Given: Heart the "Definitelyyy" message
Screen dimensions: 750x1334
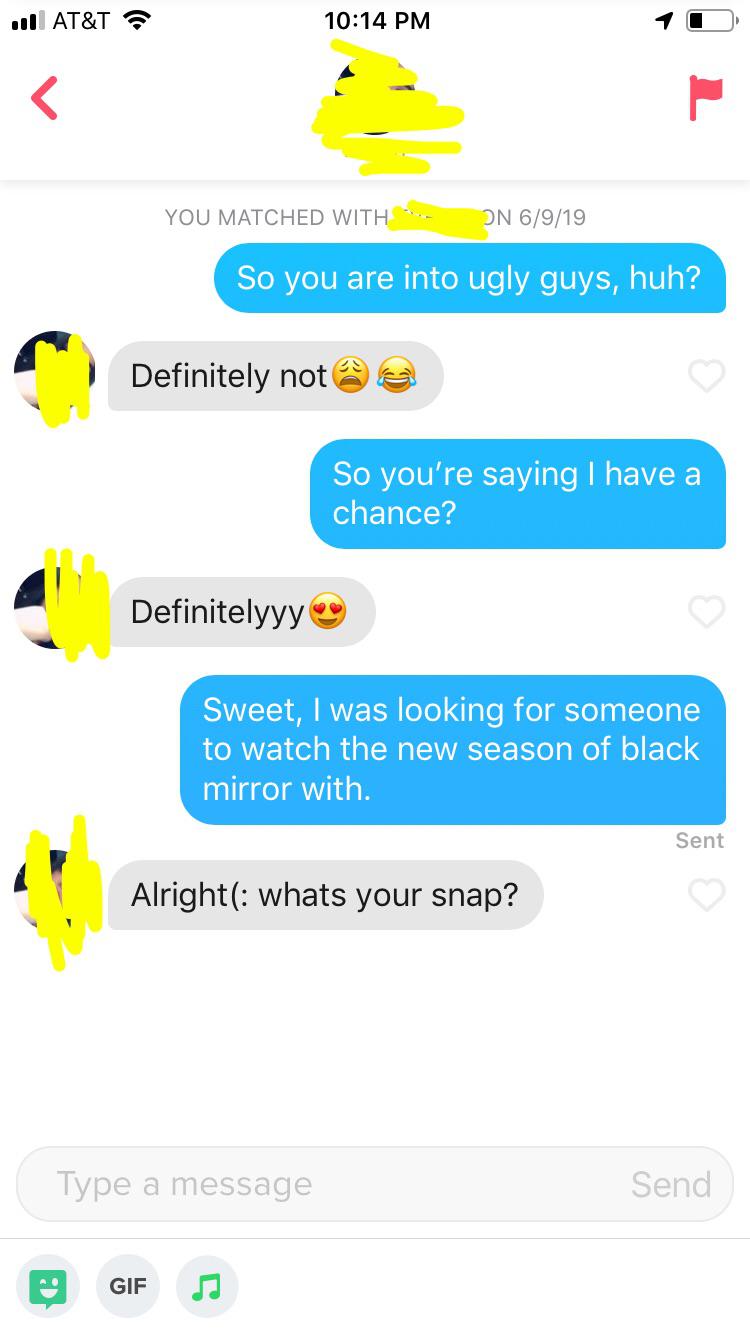Looking at the screenshot, I should (705, 611).
